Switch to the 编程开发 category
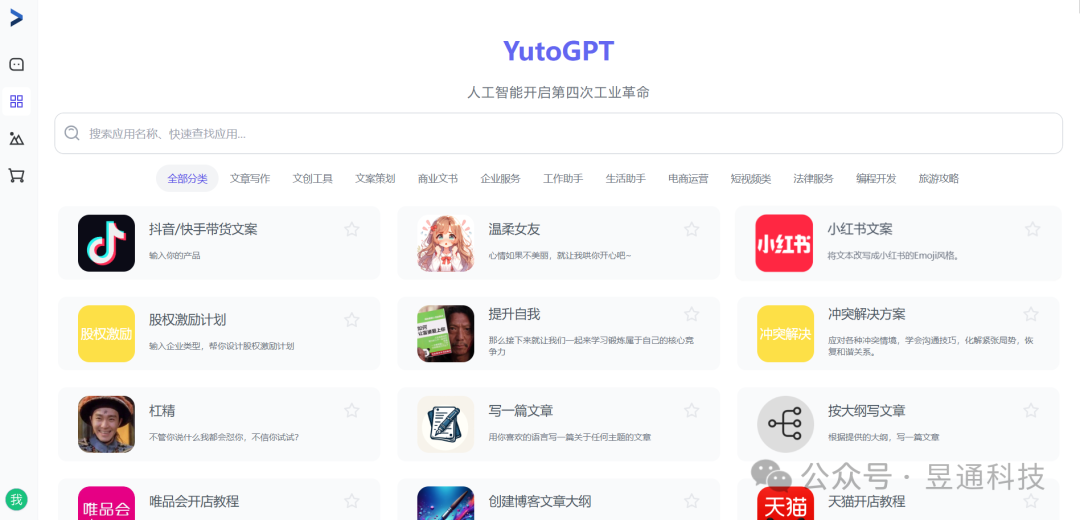The image size is (1080, 520). point(876,178)
